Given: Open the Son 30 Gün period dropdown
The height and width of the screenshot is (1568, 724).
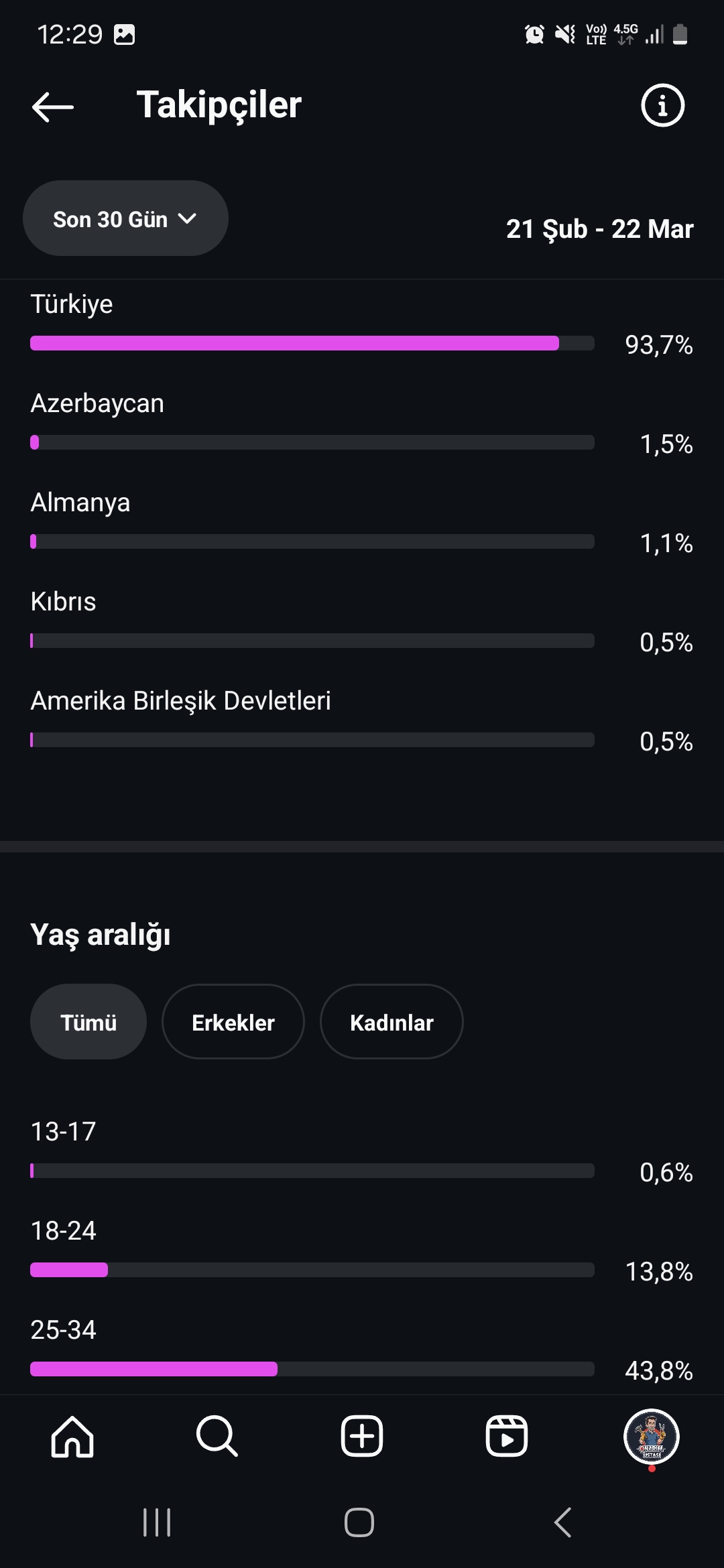Looking at the screenshot, I should [x=125, y=218].
